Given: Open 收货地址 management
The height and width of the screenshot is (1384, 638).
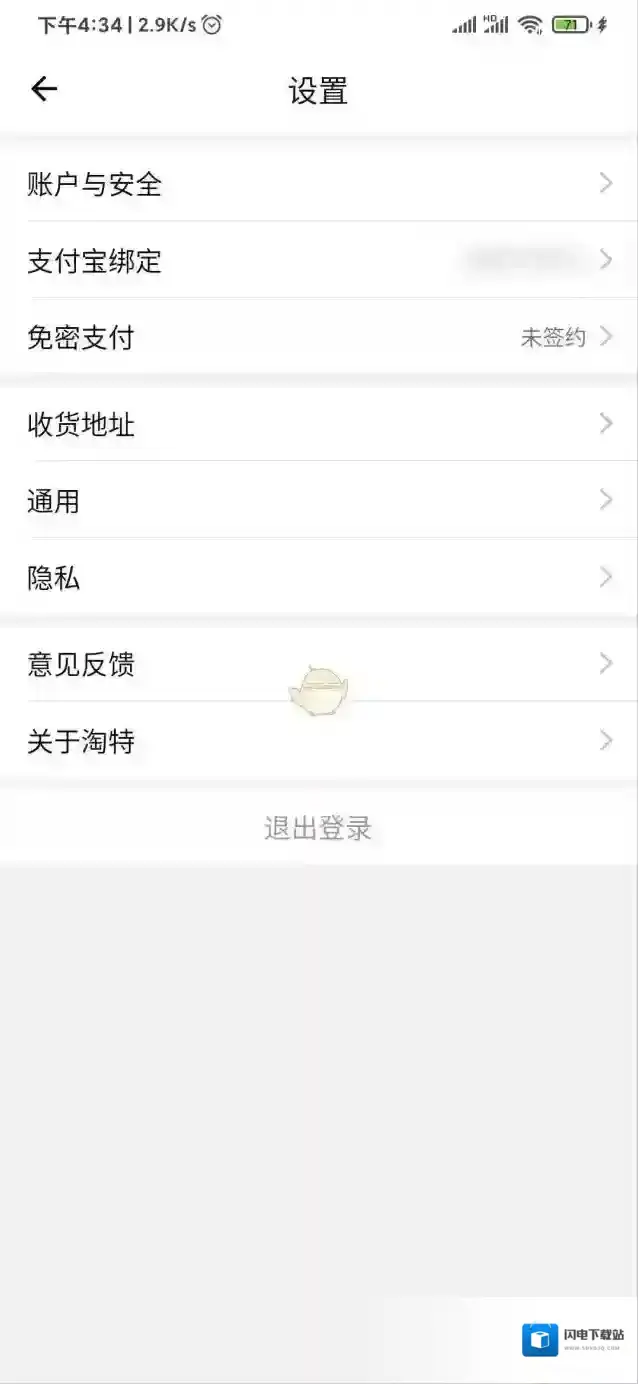Looking at the screenshot, I should tap(318, 424).
